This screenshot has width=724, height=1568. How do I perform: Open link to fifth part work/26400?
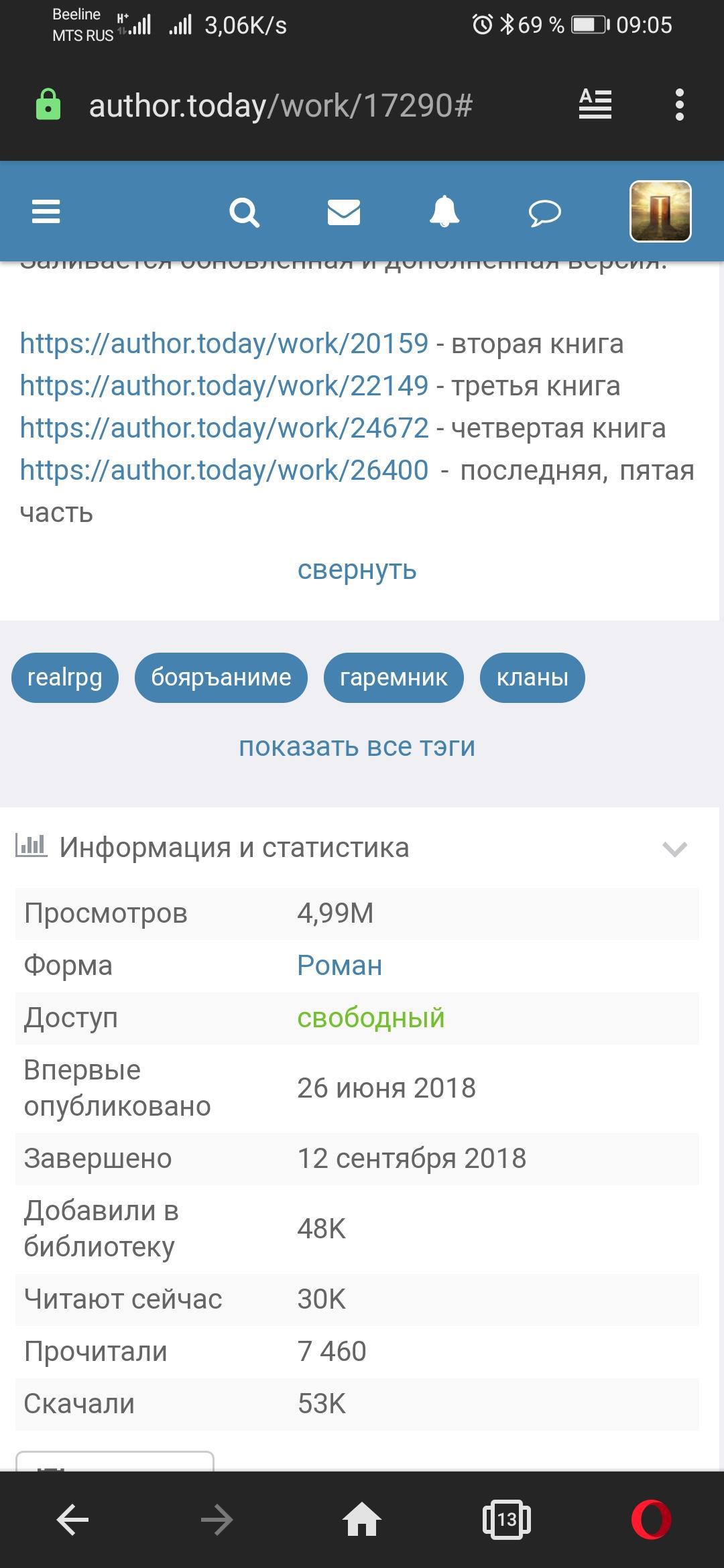[224, 470]
